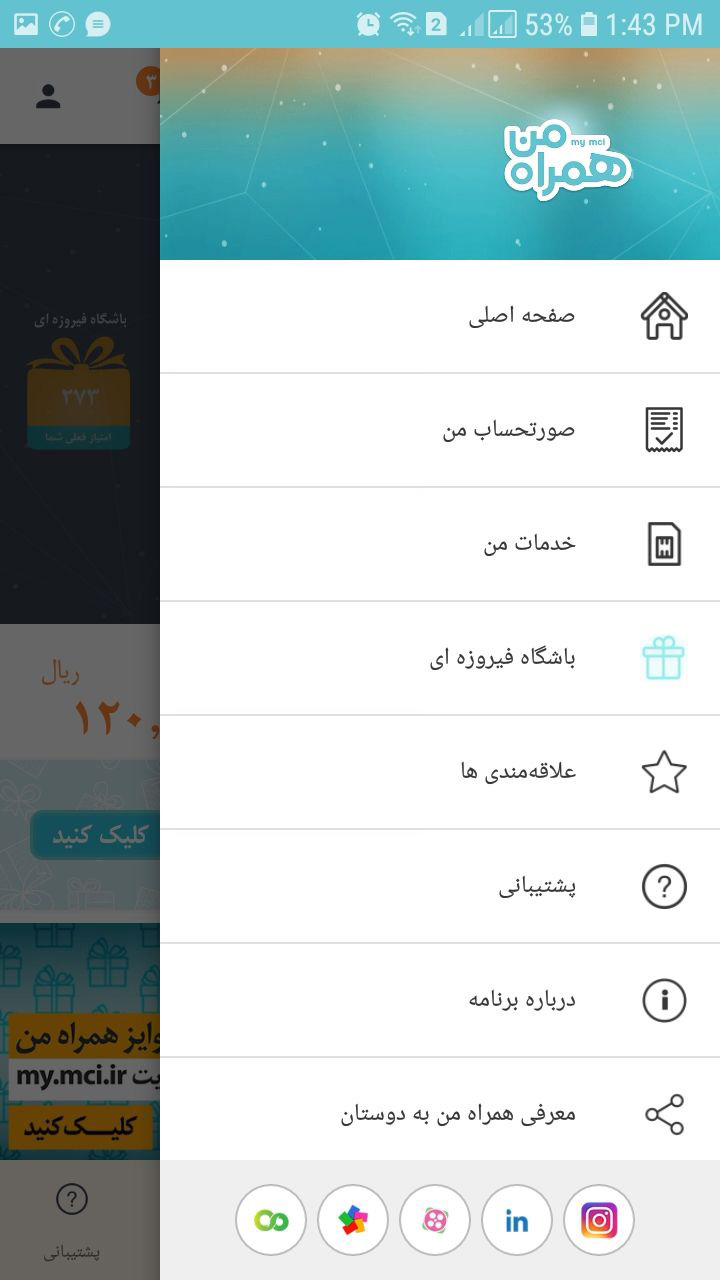Open the LinkedIn social icon
This screenshot has height=1280, width=720.
click(x=517, y=1220)
